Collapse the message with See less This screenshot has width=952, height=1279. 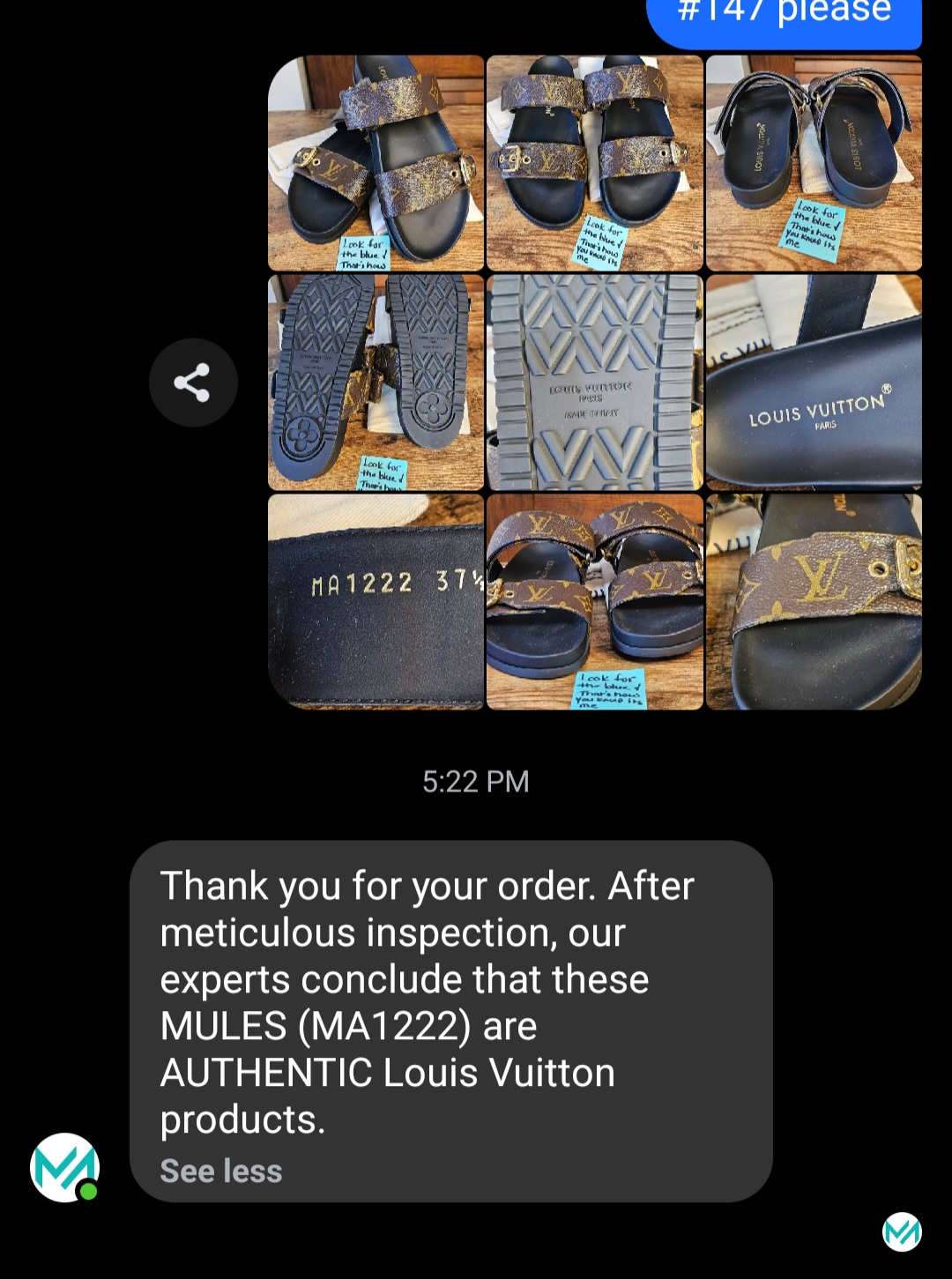(221, 1171)
